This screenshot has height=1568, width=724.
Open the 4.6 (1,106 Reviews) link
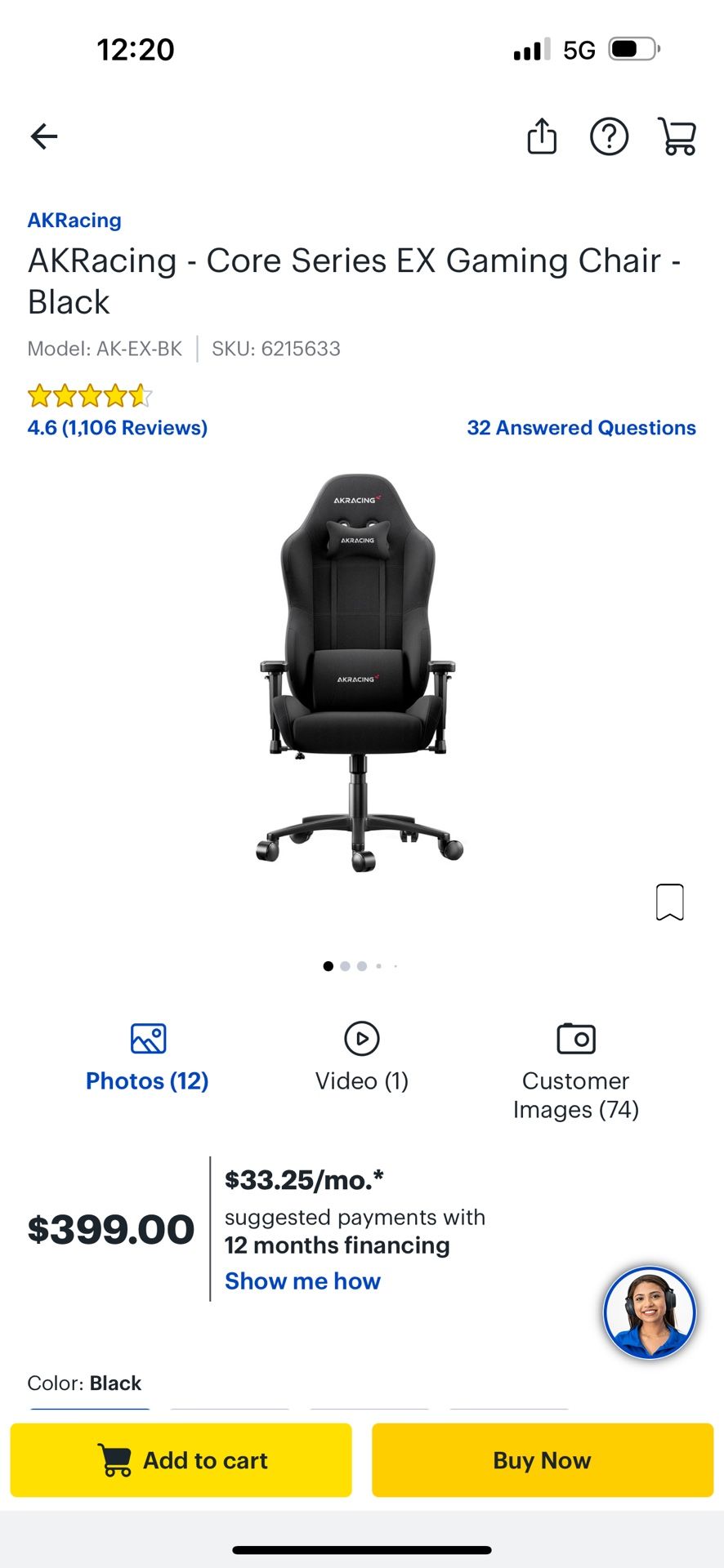[x=118, y=427]
